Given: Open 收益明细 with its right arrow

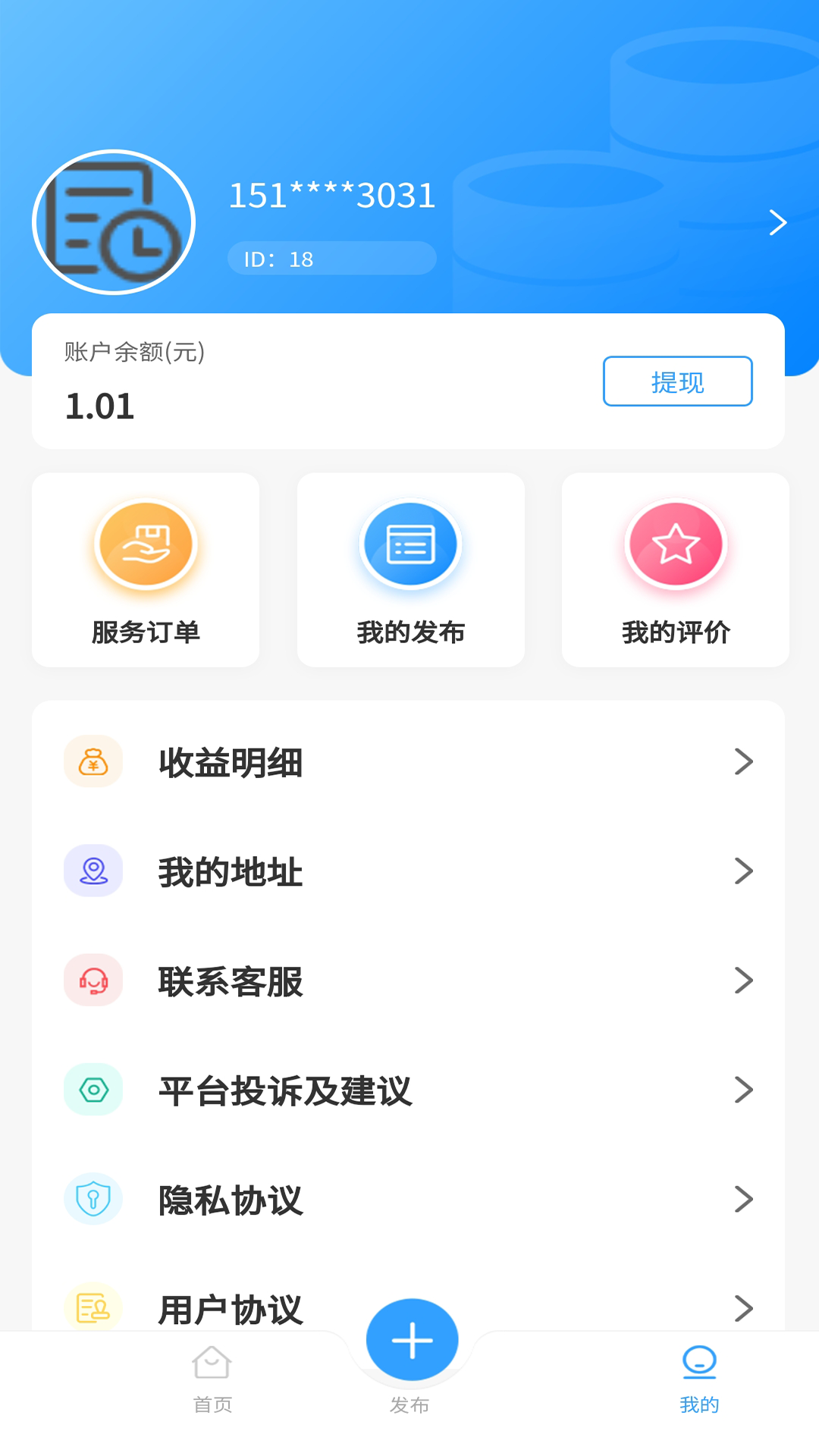Looking at the screenshot, I should tap(745, 762).
